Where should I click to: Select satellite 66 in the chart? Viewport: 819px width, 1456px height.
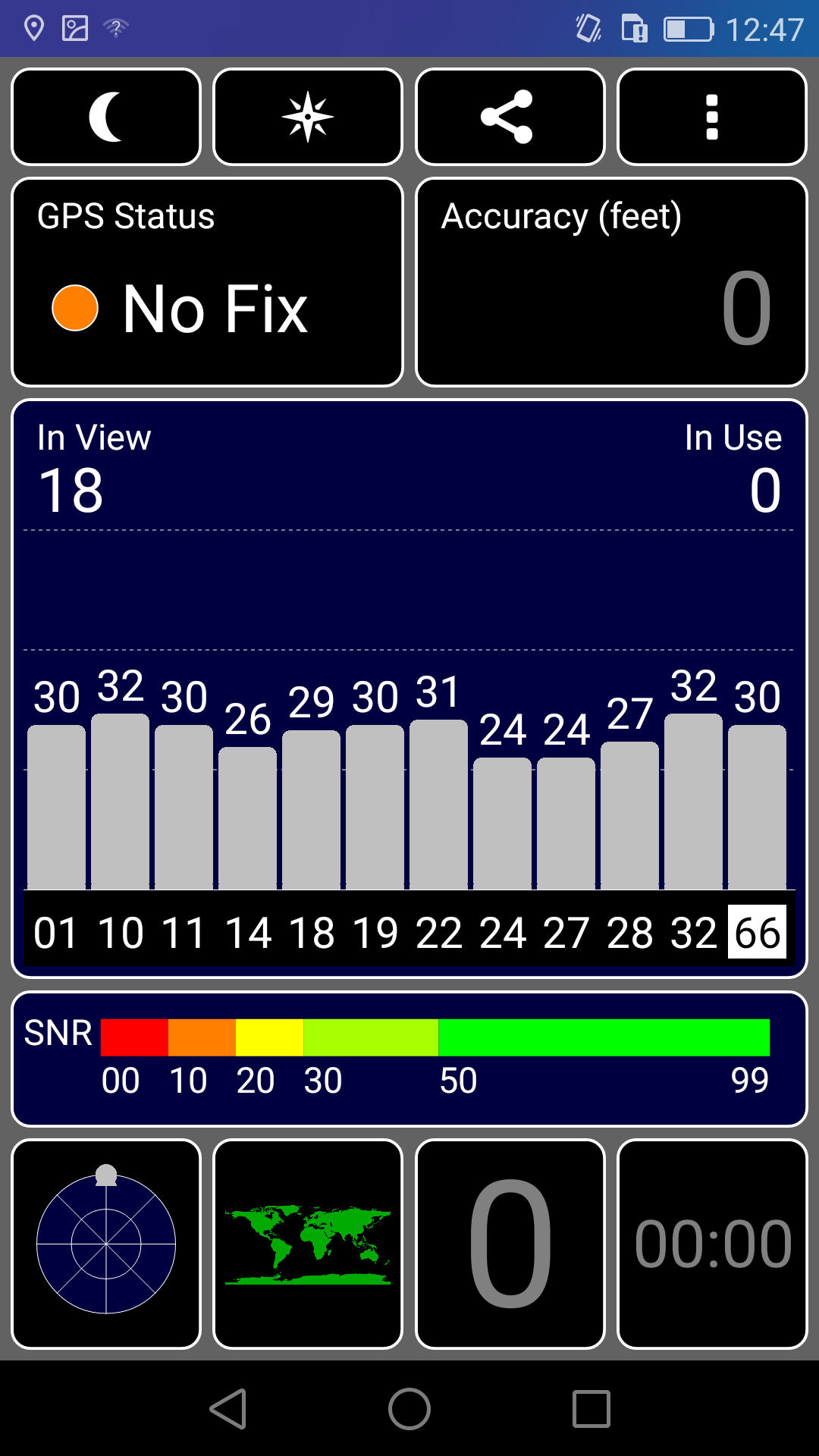click(x=757, y=932)
